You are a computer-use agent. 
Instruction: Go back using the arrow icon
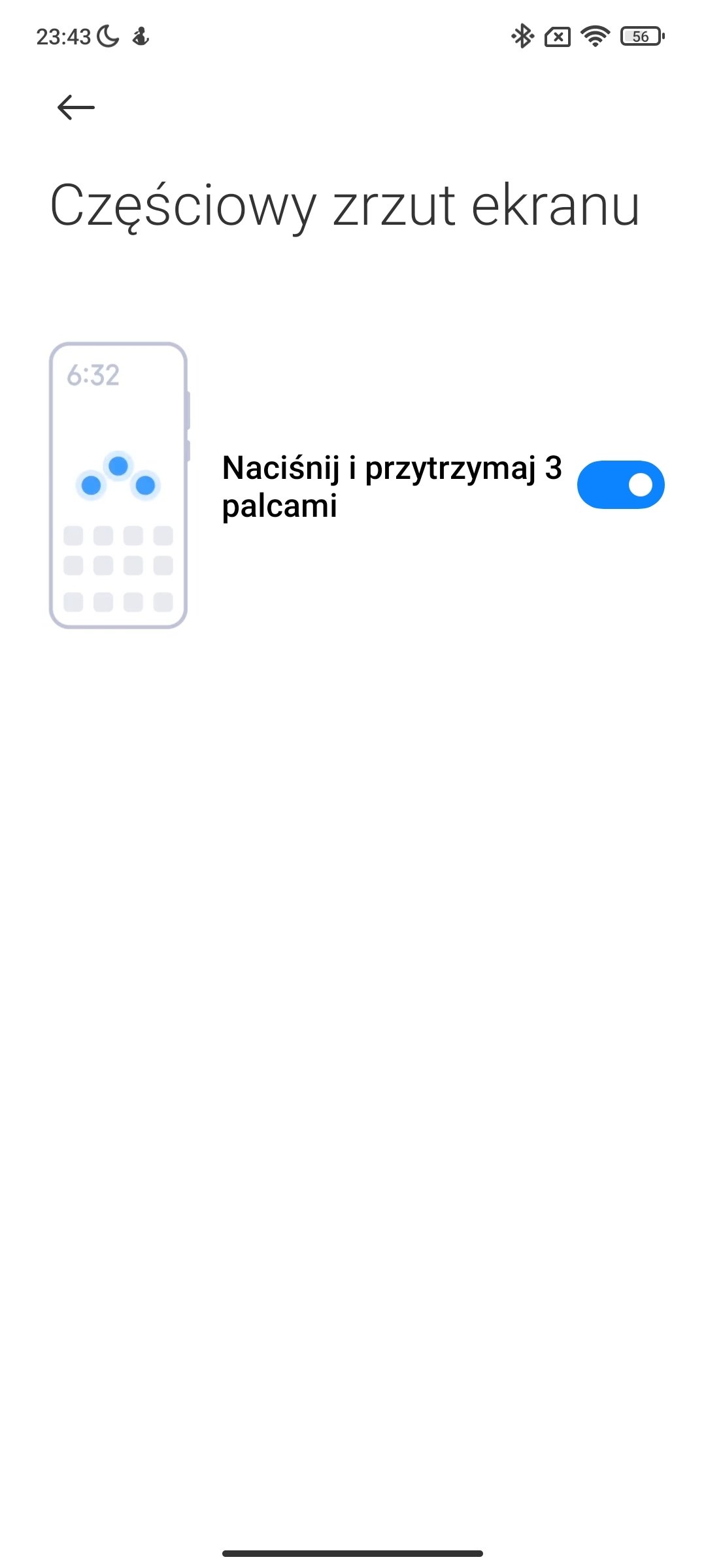tap(76, 107)
